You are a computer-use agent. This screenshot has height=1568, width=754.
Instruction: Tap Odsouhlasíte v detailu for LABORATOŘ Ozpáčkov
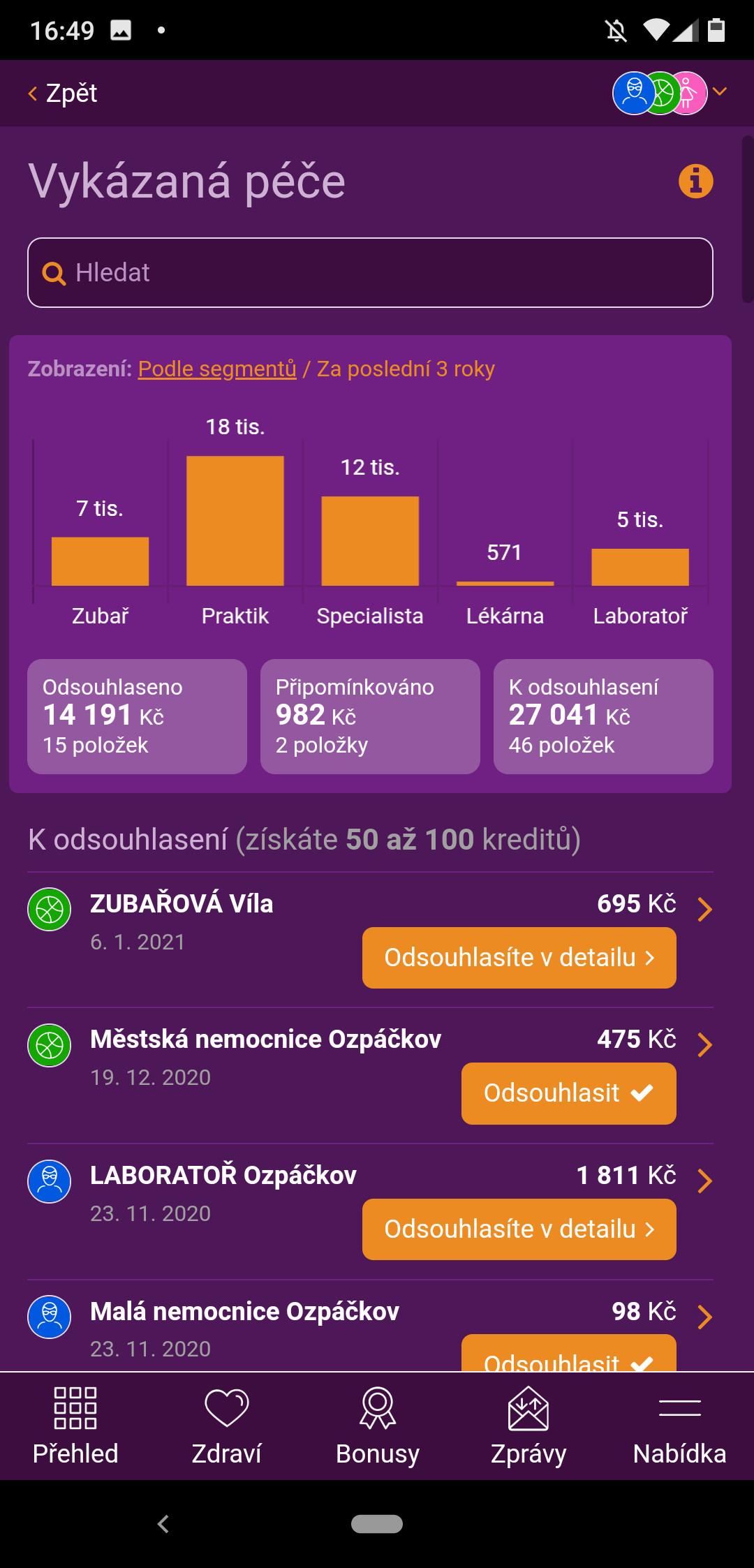pos(519,1229)
